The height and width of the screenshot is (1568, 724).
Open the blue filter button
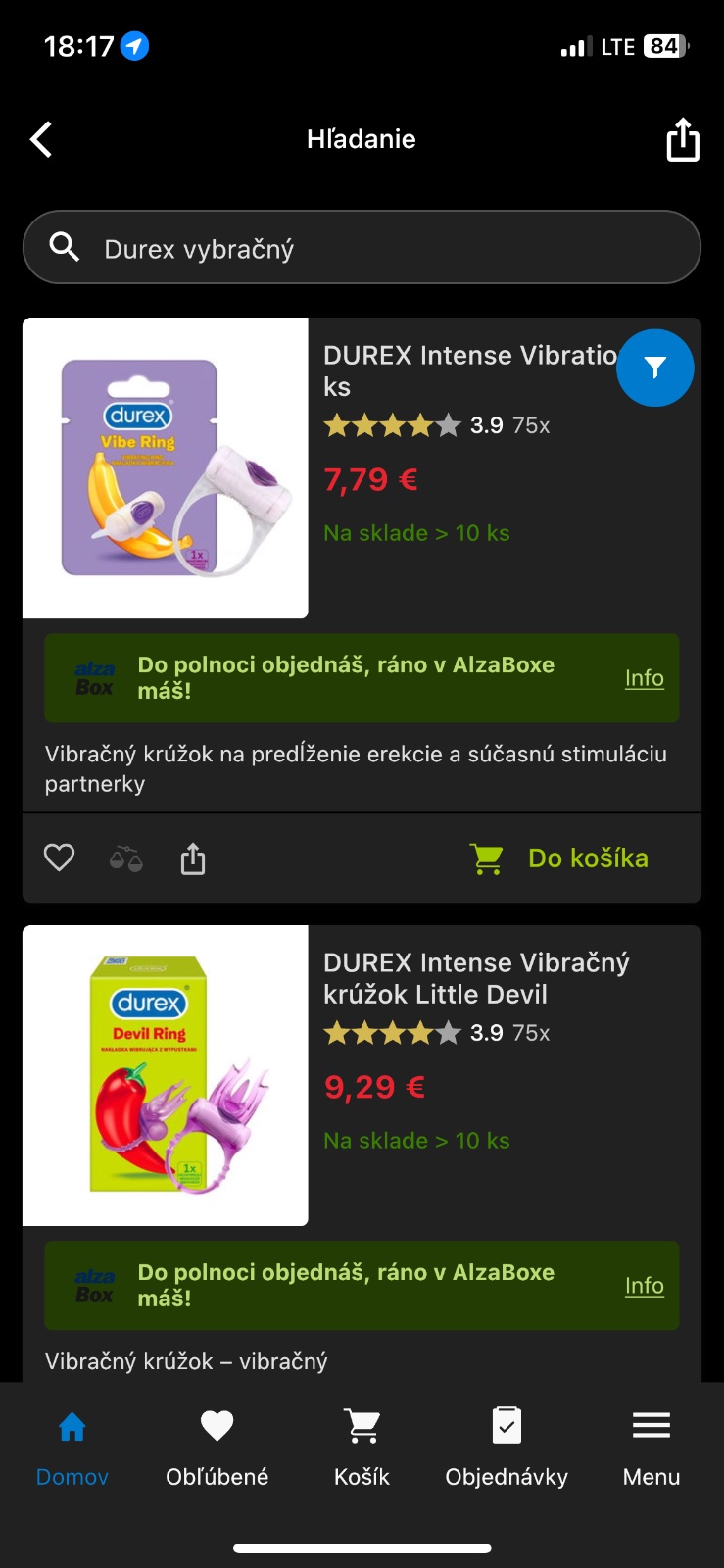[x=654, y=367]
